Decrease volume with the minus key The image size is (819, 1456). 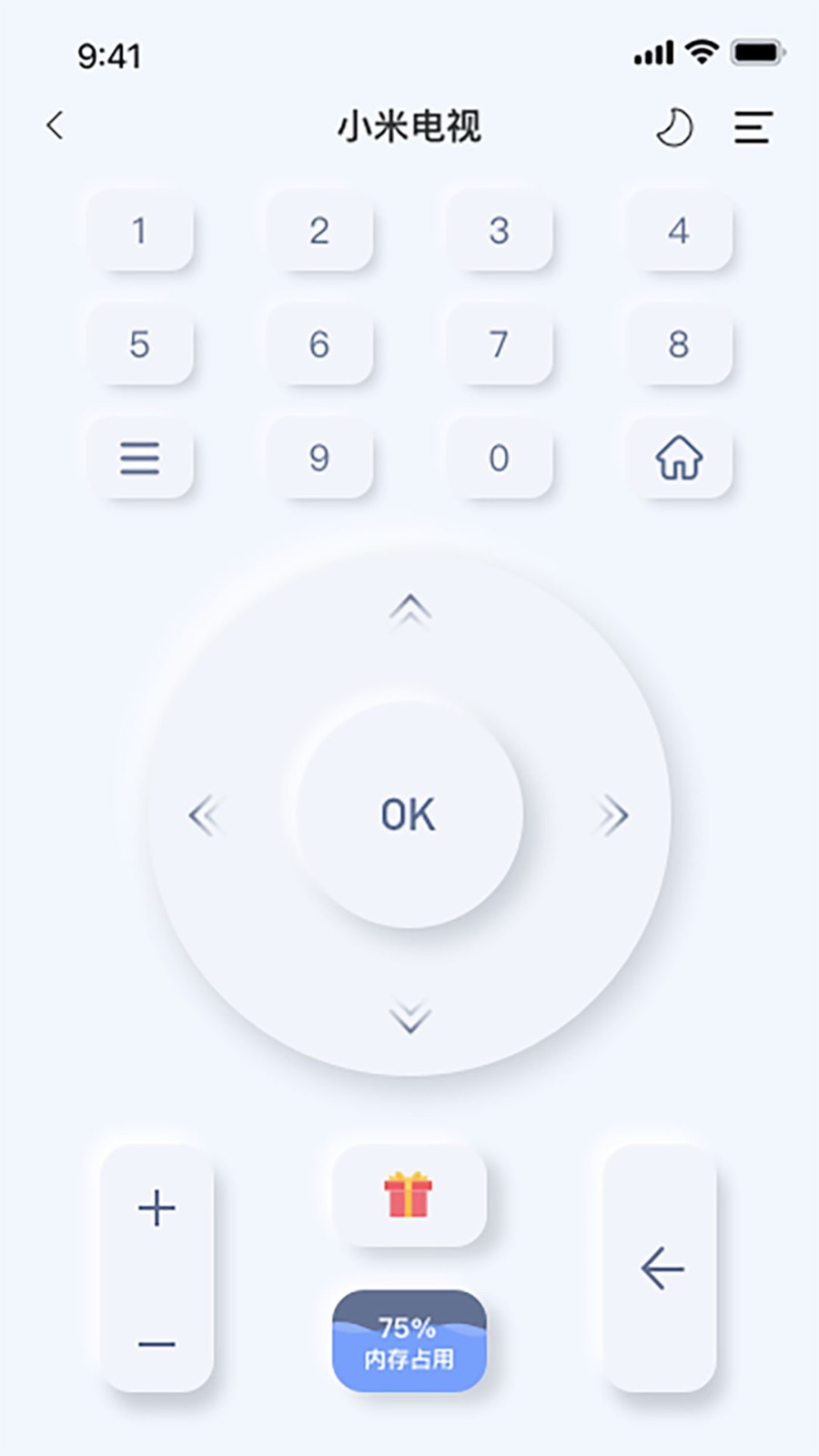tap(157, 1342)
